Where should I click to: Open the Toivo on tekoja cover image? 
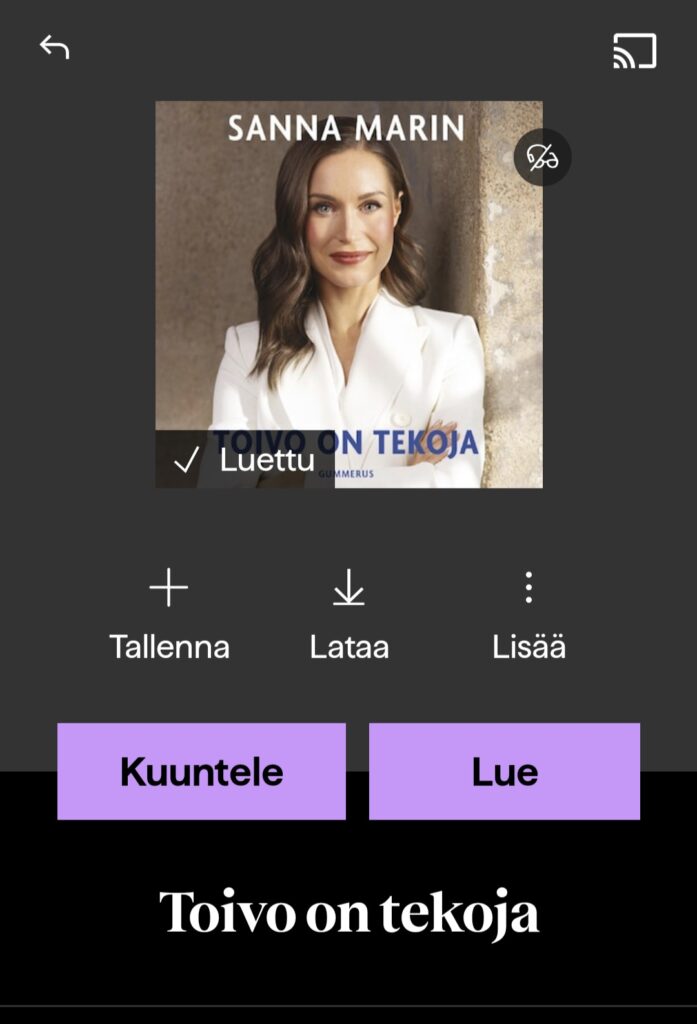(348, 294)
